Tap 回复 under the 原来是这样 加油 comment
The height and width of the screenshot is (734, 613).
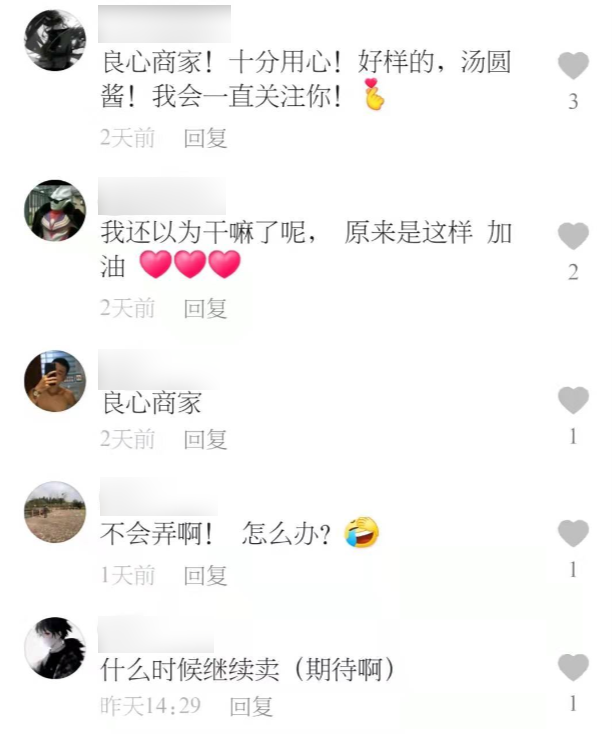205,308
